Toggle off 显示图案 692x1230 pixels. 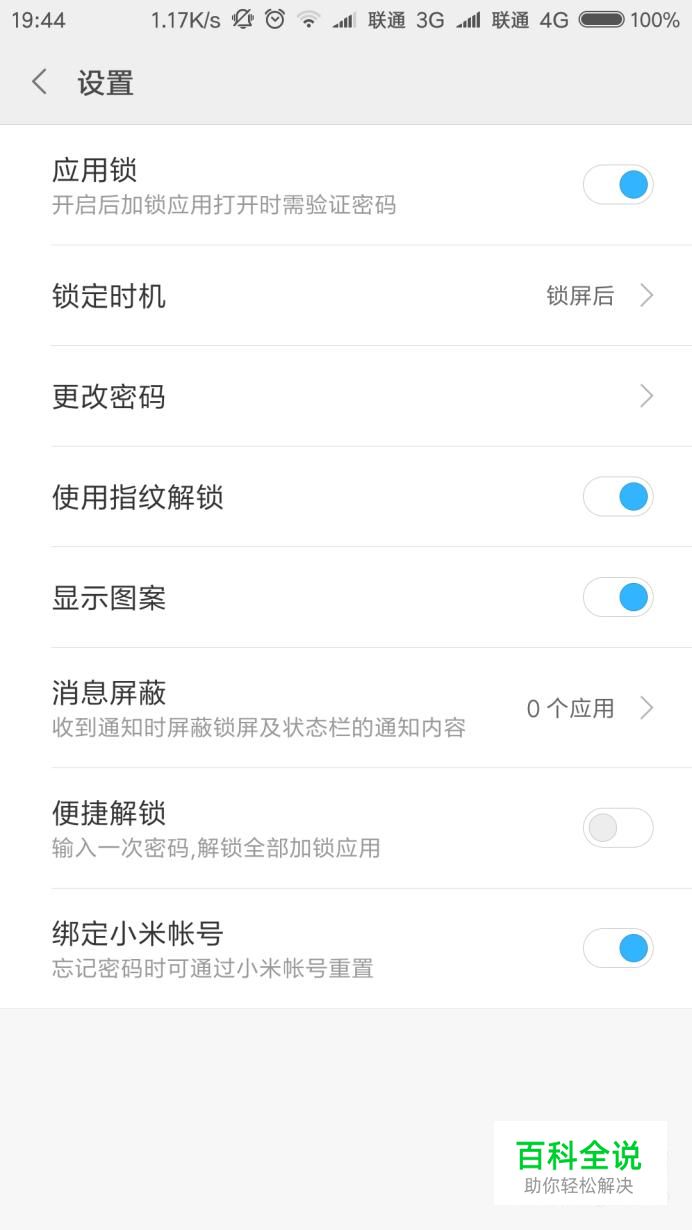(618, 598)
